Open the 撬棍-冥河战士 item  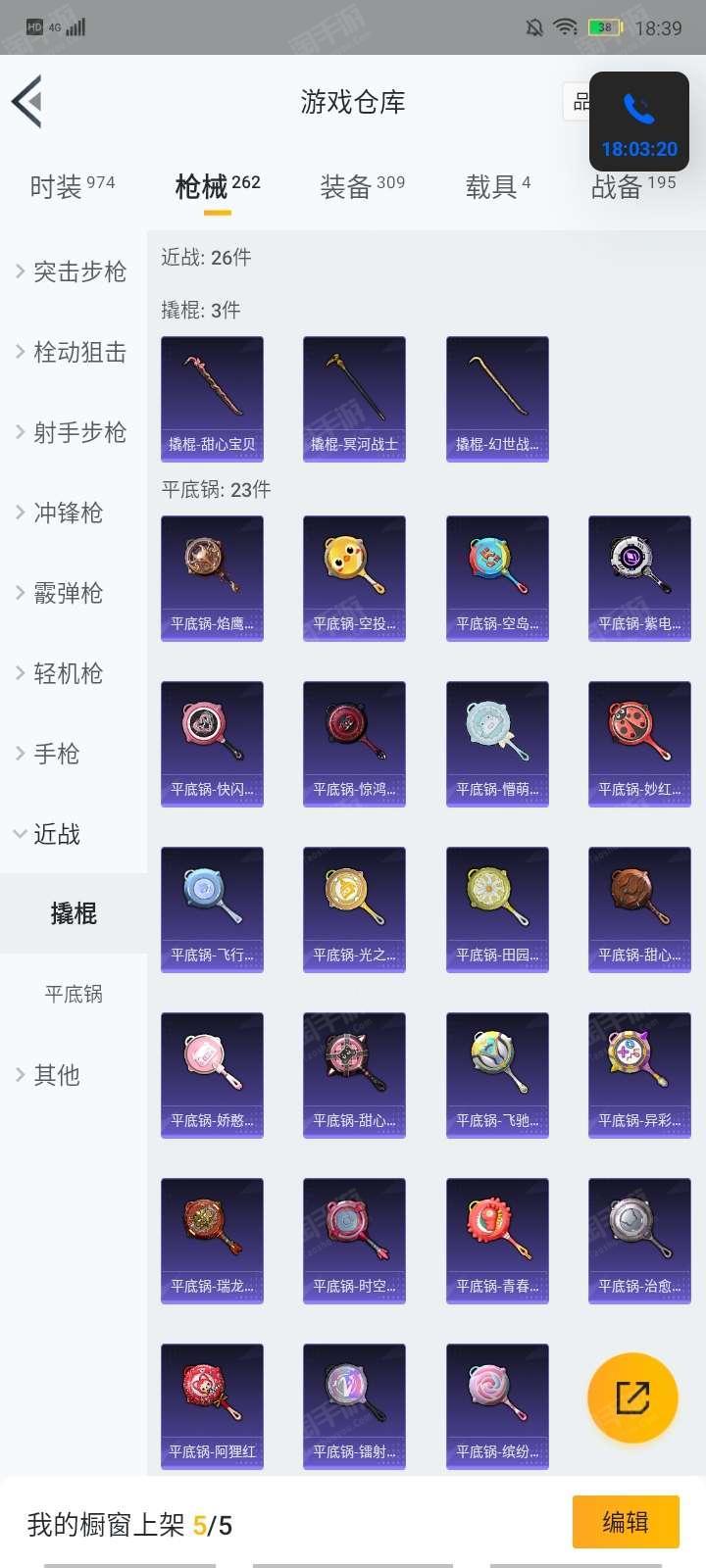[354, 399]
